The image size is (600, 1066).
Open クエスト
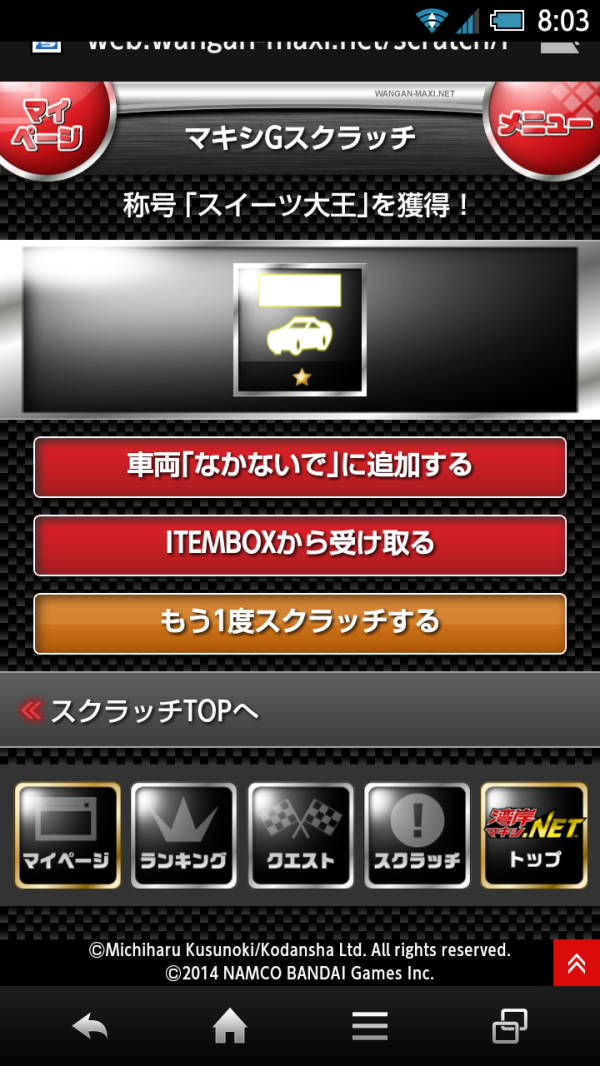coord(300,836)
